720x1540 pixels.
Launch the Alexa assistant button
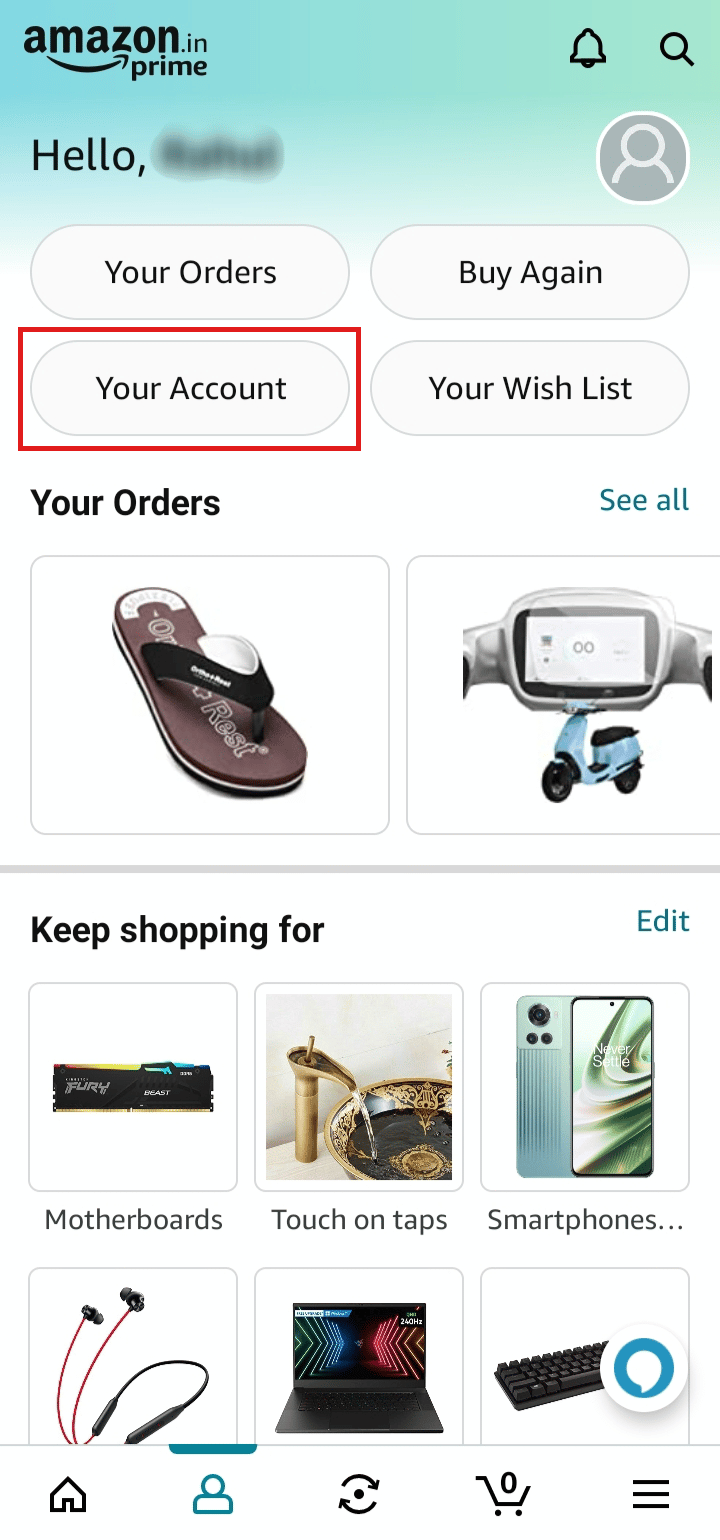[644, 1368]
